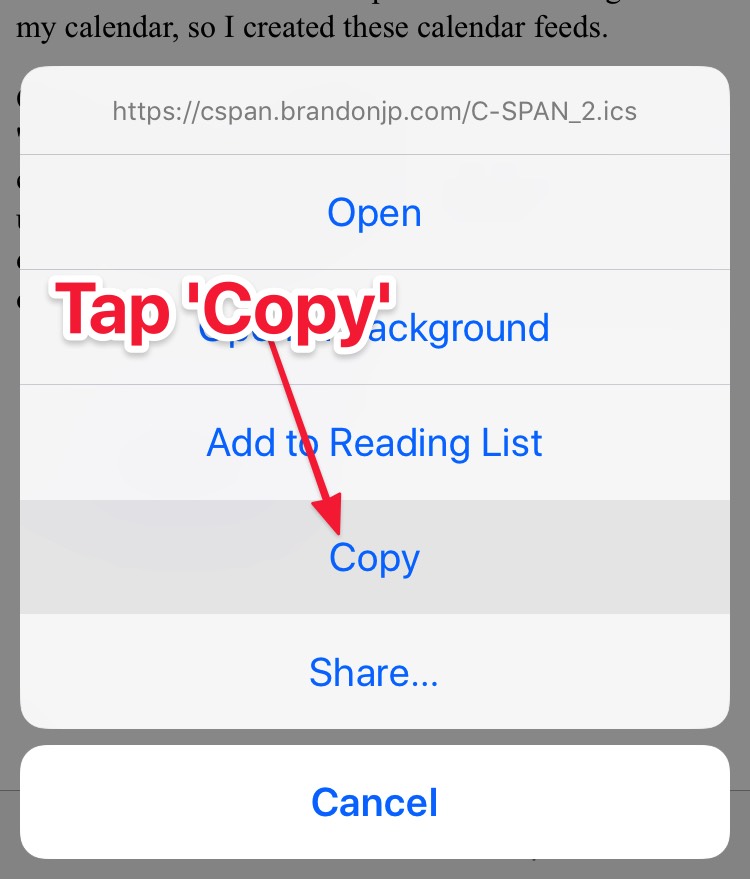The height and width of the screenshot is (879, 750).
Task: Select Add to Reading List
Action: pyautogui.click(x=374, y=442)
